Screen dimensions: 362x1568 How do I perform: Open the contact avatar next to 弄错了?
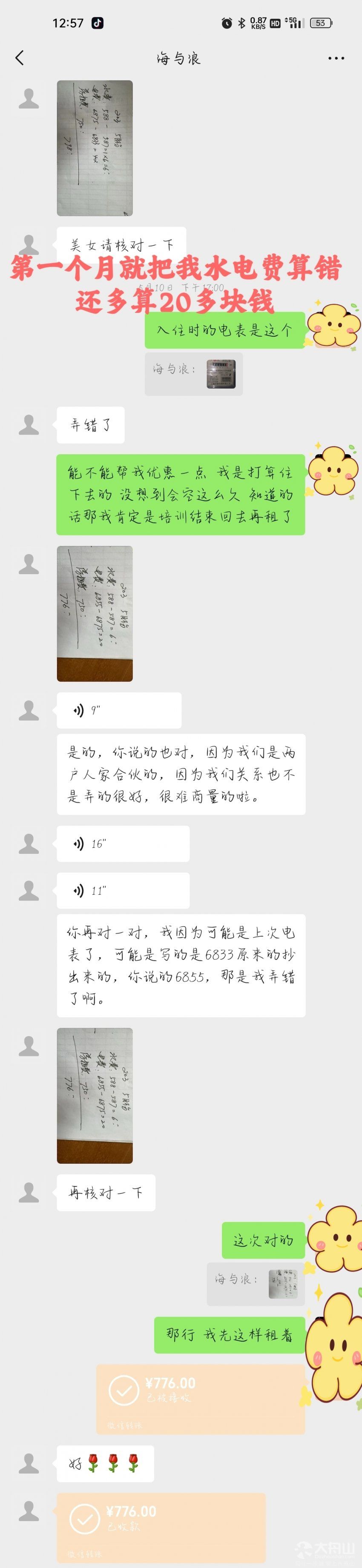click(29, 424)
